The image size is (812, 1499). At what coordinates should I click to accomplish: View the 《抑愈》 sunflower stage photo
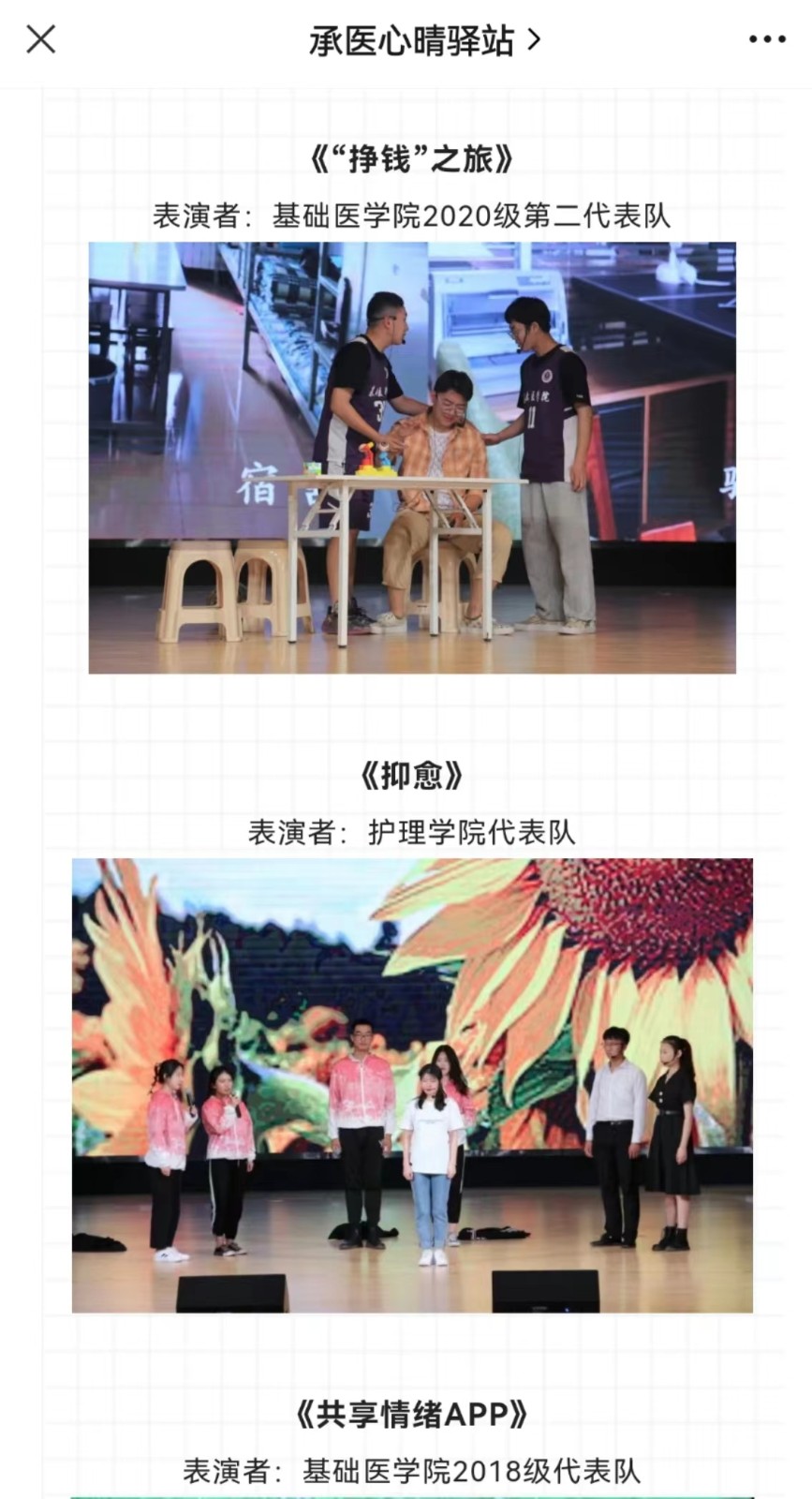(x=412, y=1085)
